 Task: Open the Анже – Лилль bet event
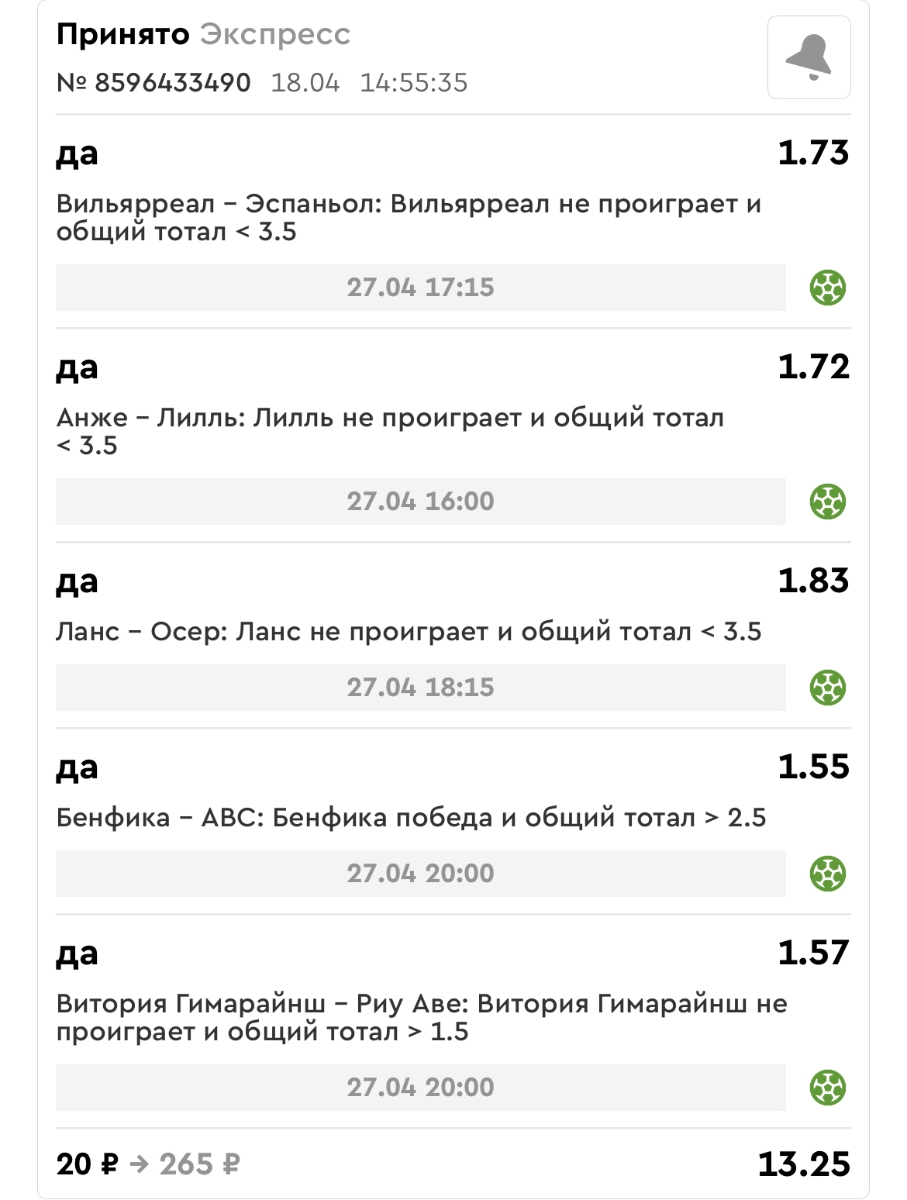coord(390,431)
